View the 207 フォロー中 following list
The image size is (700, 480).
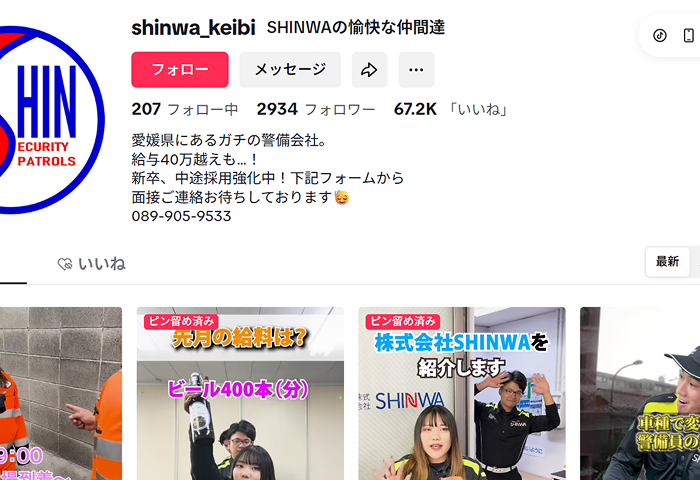pyautogui.click(x=185, y=109)
